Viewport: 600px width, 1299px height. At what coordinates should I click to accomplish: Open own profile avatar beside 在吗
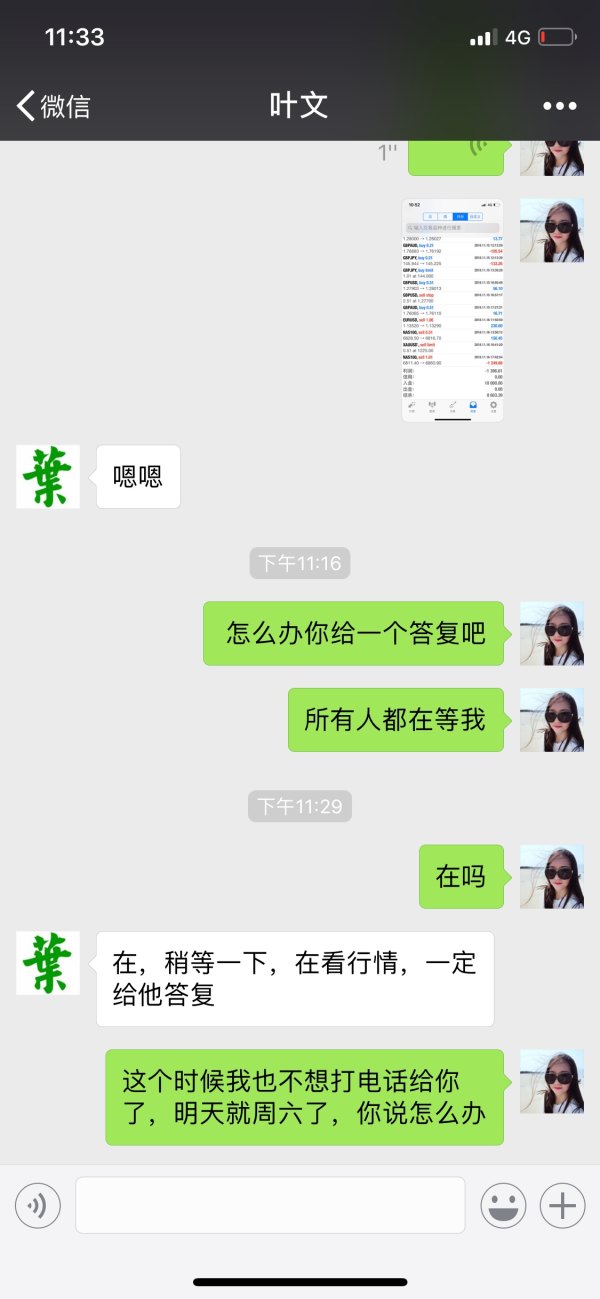click(x=551, y=877)
